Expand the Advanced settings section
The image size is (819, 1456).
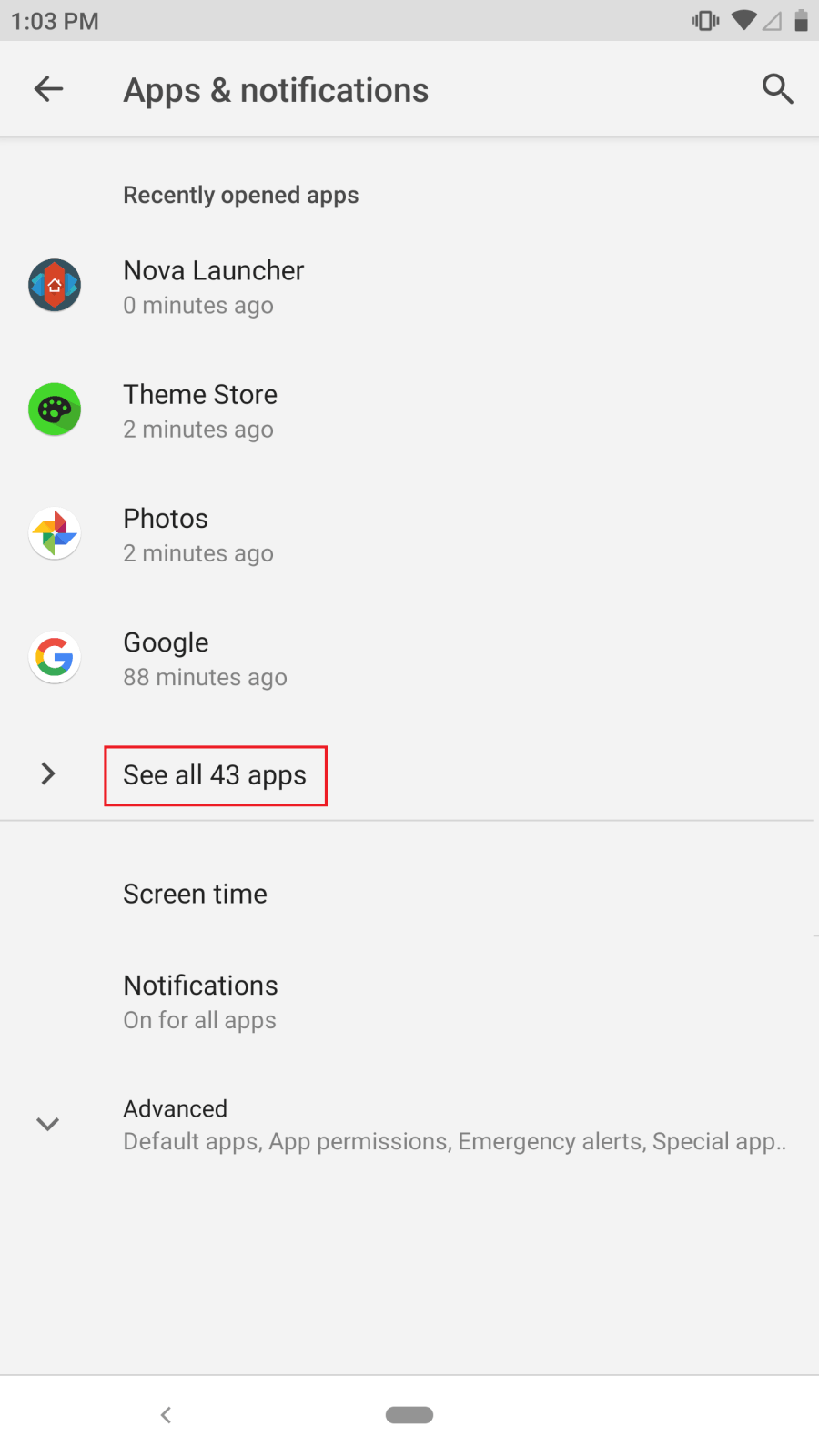175,1108
